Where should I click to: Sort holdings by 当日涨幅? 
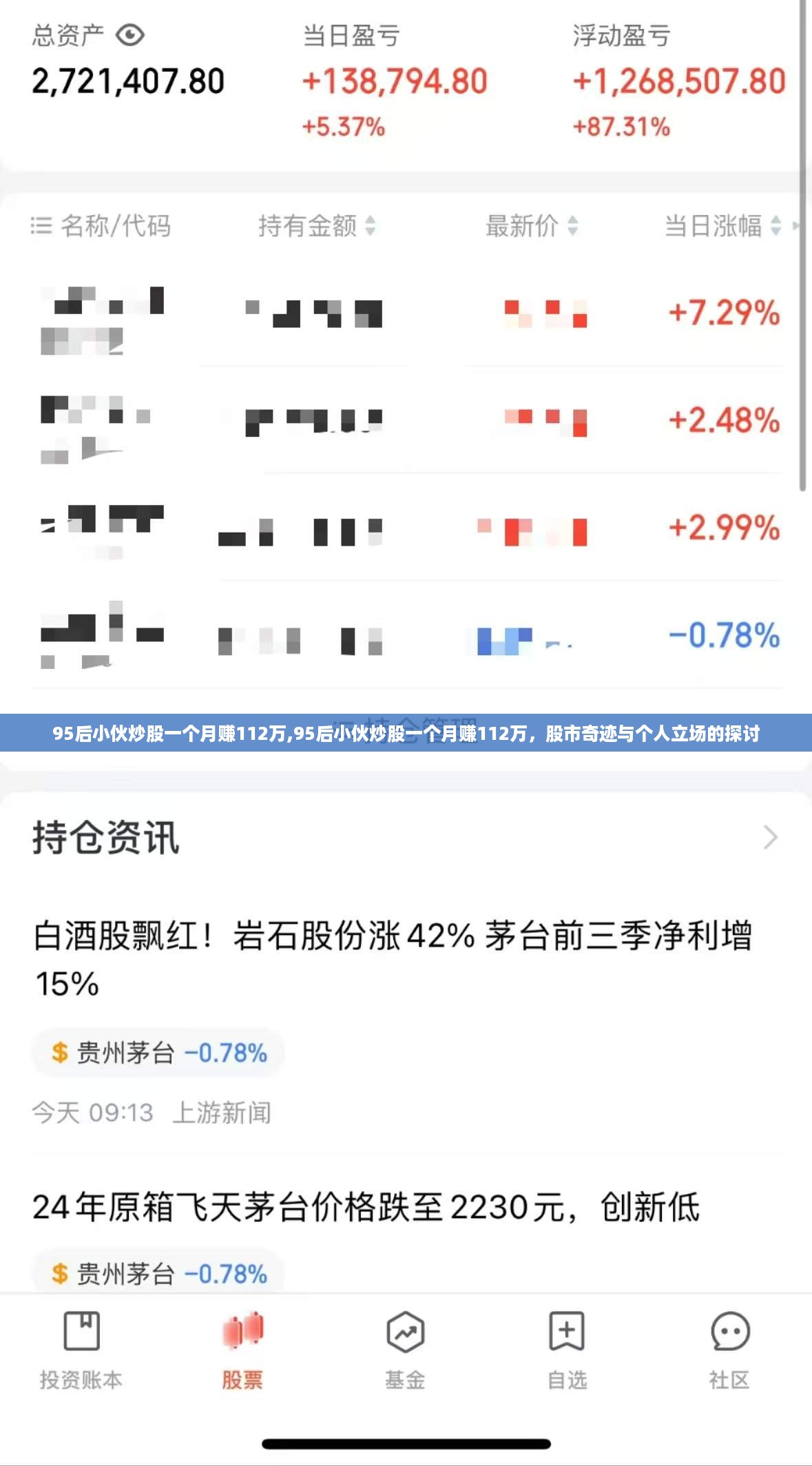point(722,225)
